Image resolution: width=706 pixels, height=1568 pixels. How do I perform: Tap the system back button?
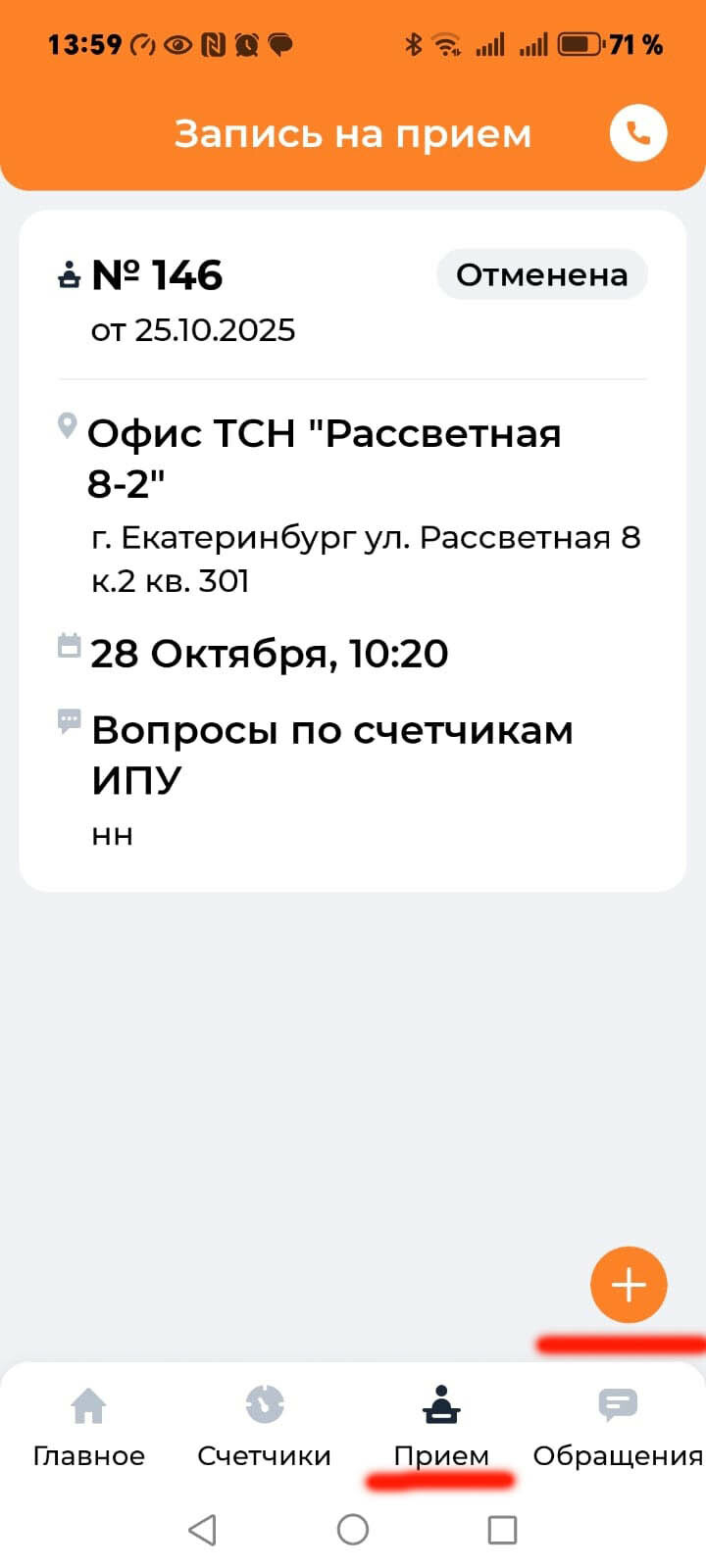[x=202, y=1529]
